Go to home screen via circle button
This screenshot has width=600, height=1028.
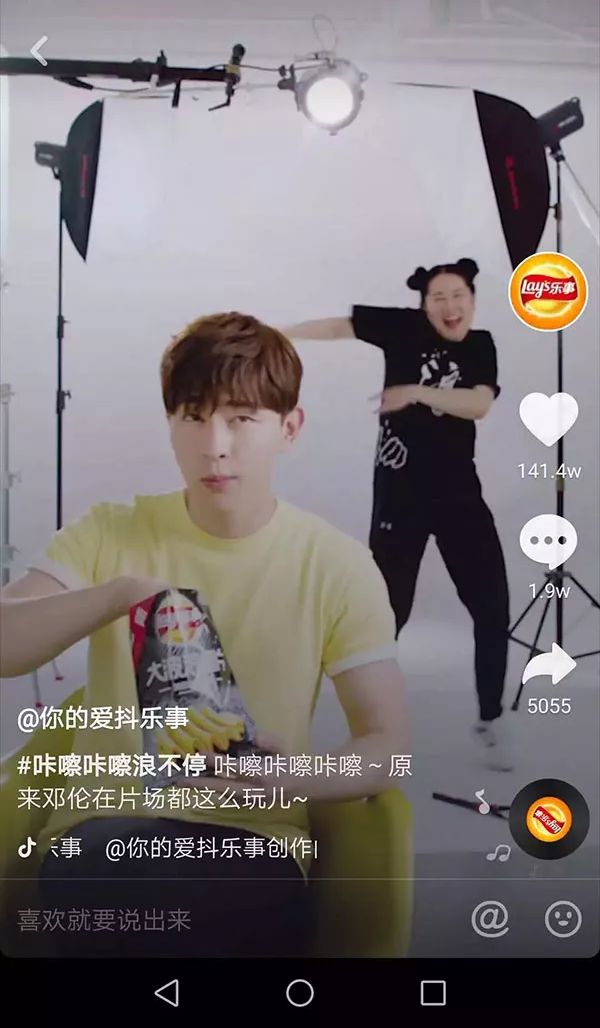[x=300, y=993]
